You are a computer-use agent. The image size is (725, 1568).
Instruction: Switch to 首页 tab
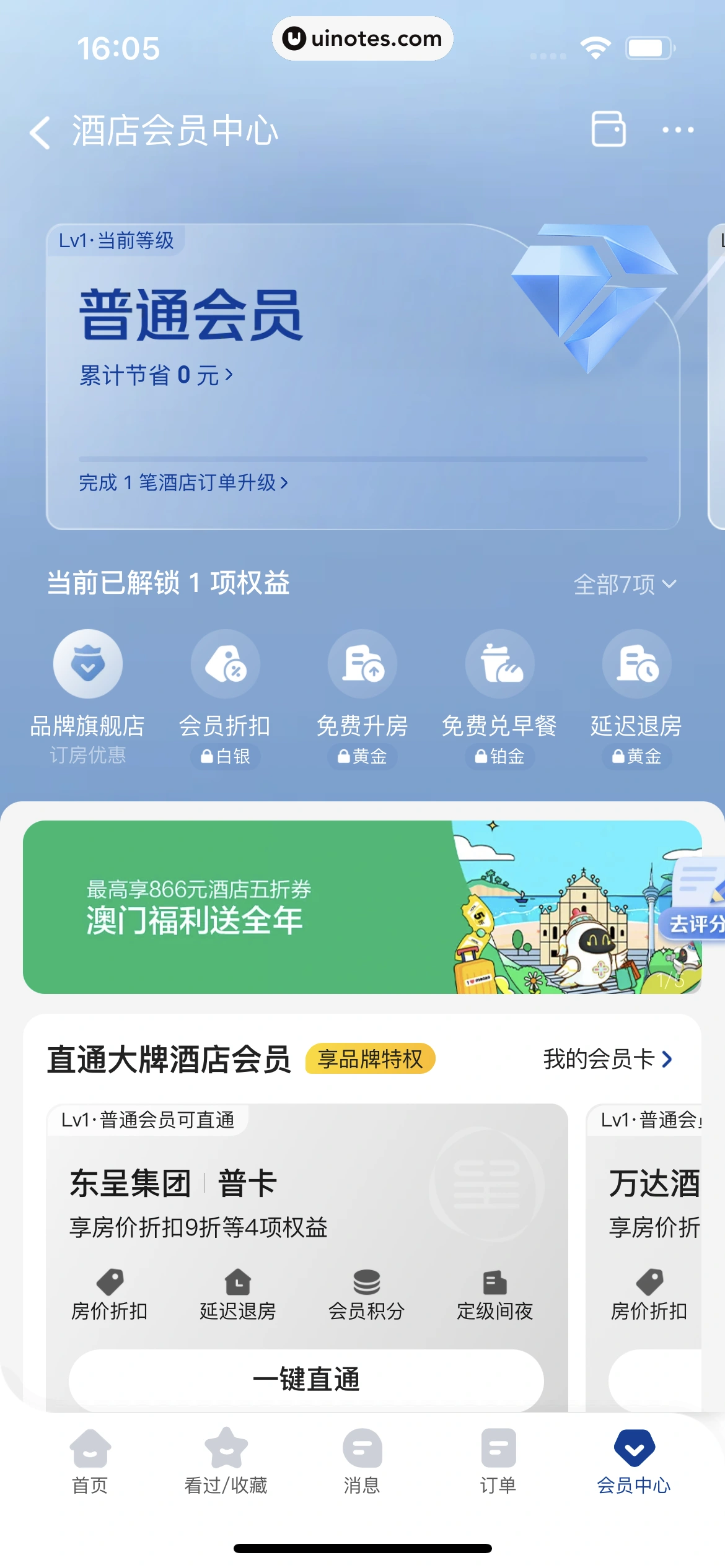90,1460
